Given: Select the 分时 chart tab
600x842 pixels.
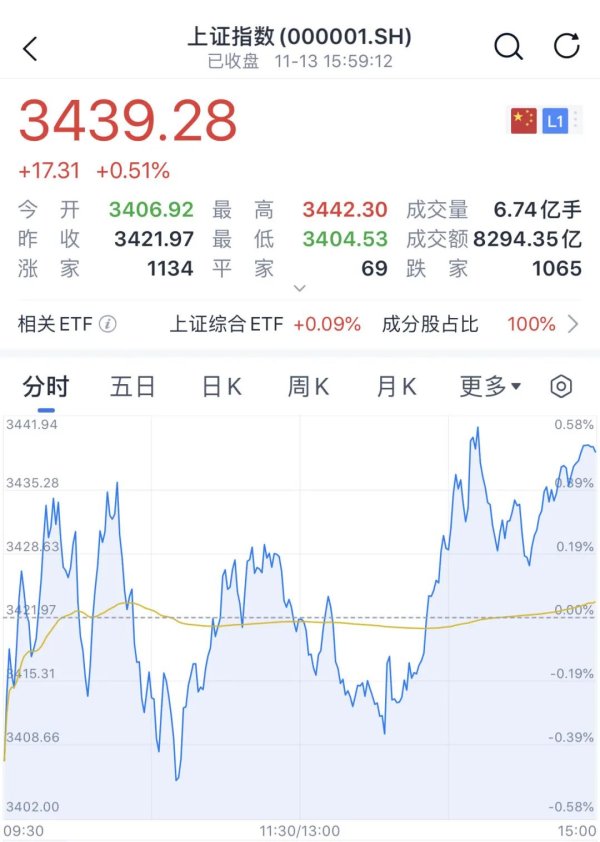Looking at the screenshot, I should pyautogui.click(x=46, y=387).
